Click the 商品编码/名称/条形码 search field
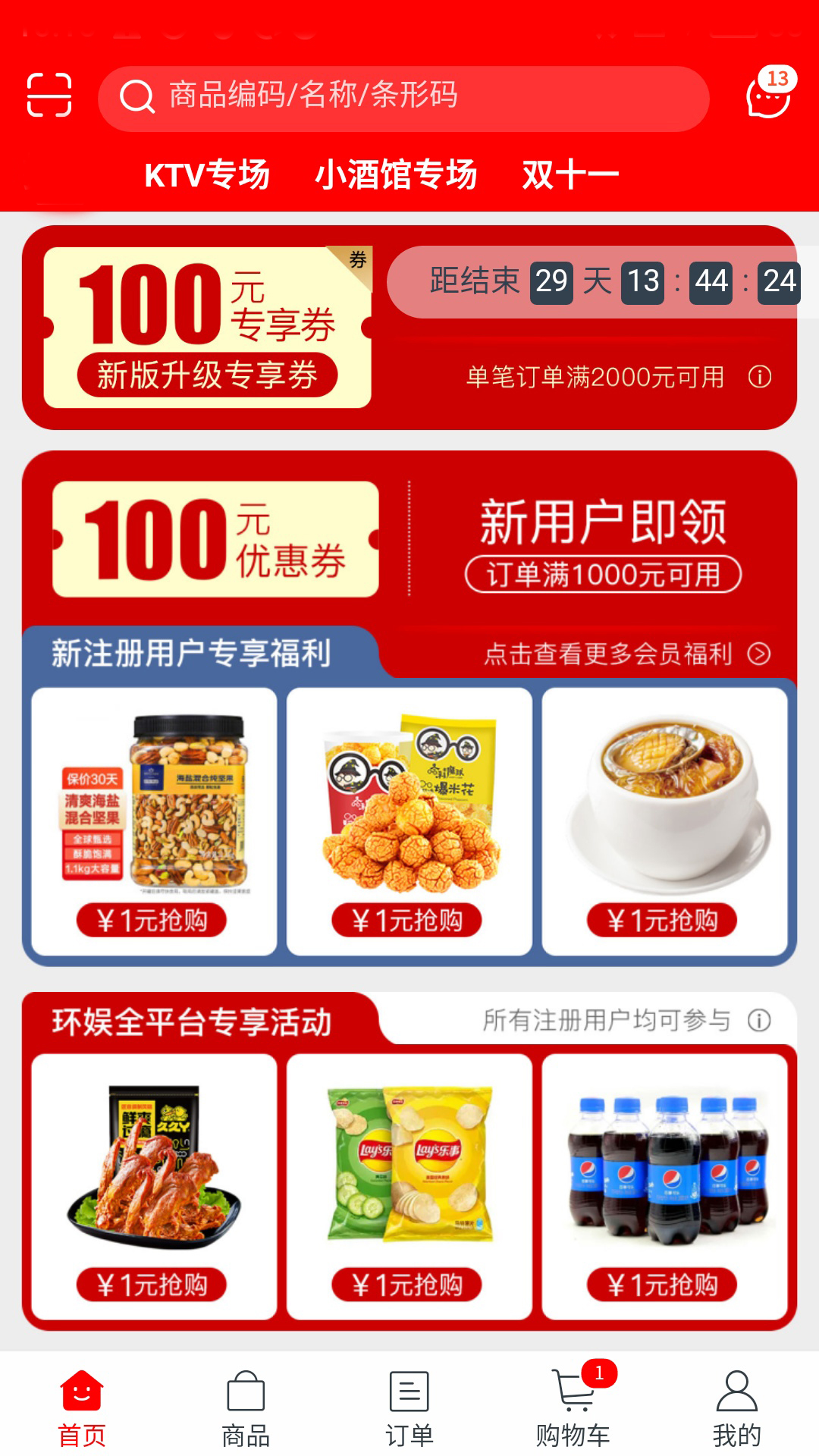Image resolution: width=819 pixels, height=1456 pixels. tap(379, 97)
